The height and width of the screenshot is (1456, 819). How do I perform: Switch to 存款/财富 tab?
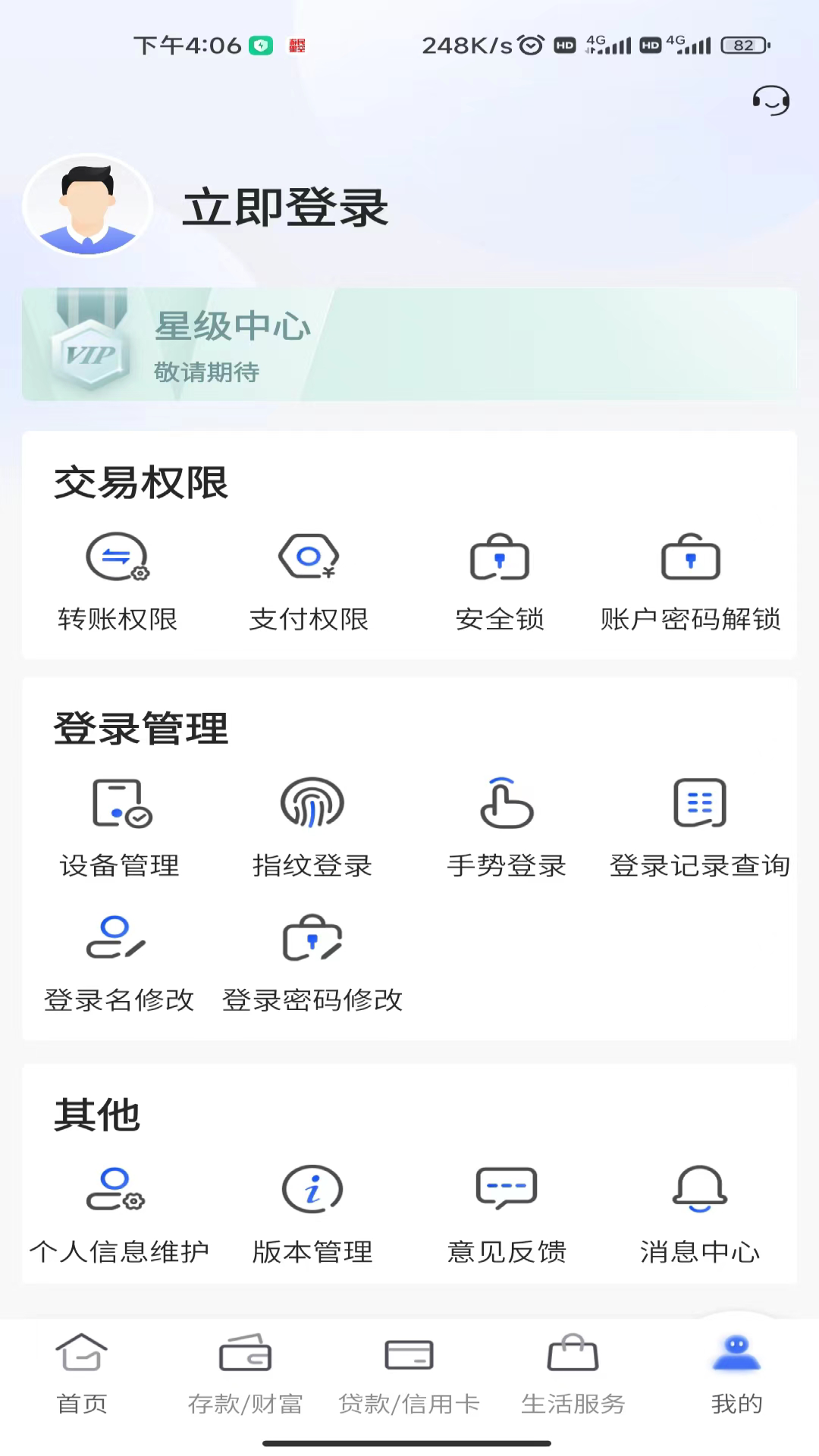pos(245,1374)
